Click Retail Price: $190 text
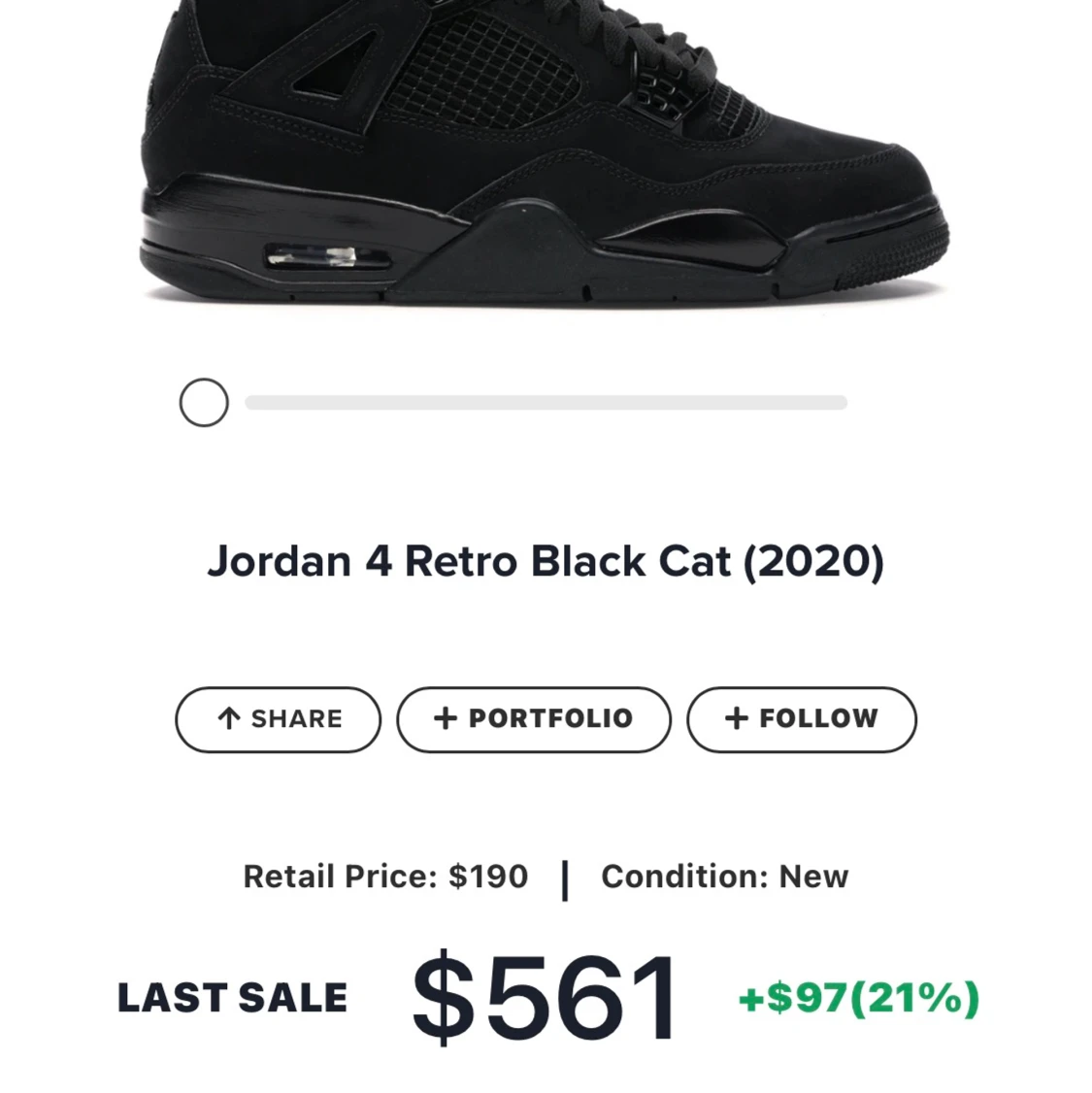Viewport: 1092px width, 1093px height. pos(386,876)
